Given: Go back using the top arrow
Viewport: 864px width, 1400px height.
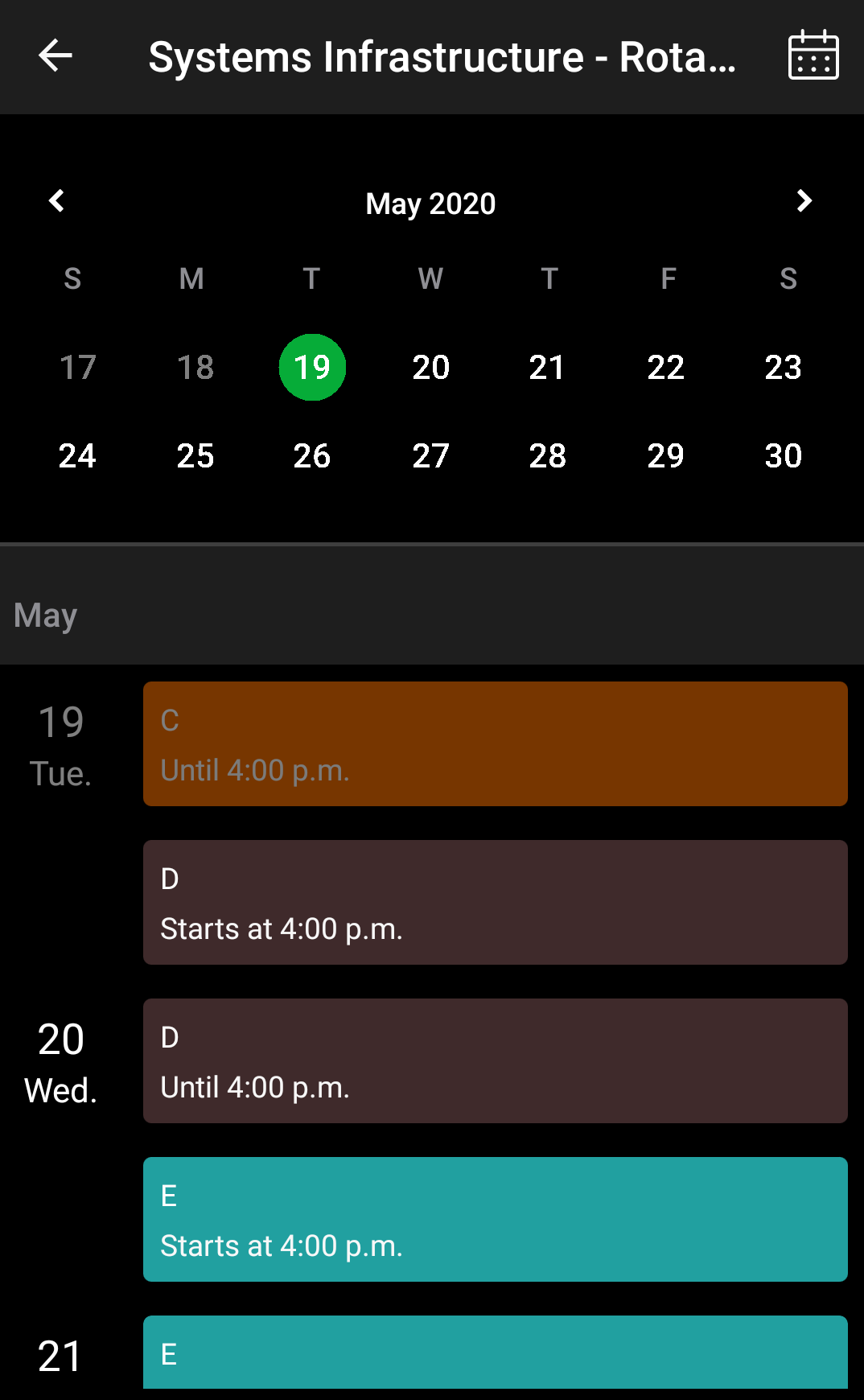Looking at the screenshot, I should point(56,56).
